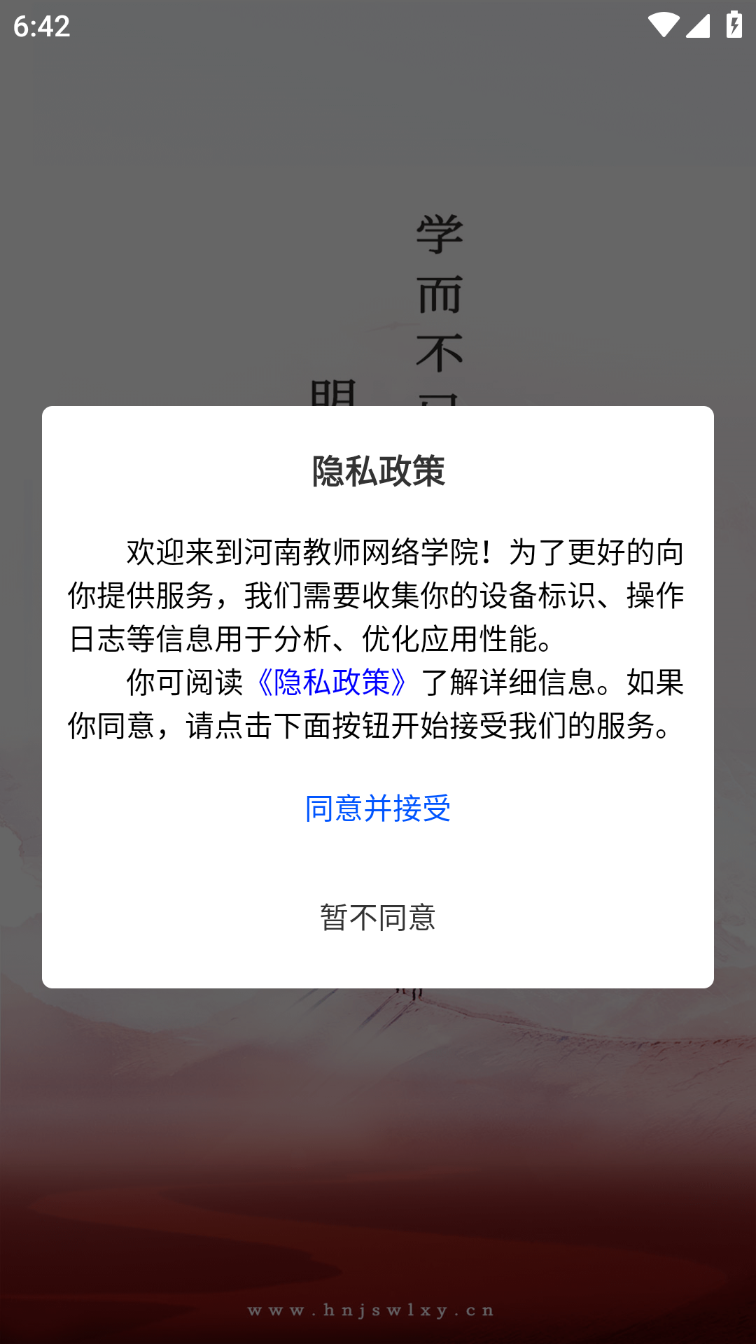Tap the www.hnjswlxy.cn website text

[x=378, y=1310]
